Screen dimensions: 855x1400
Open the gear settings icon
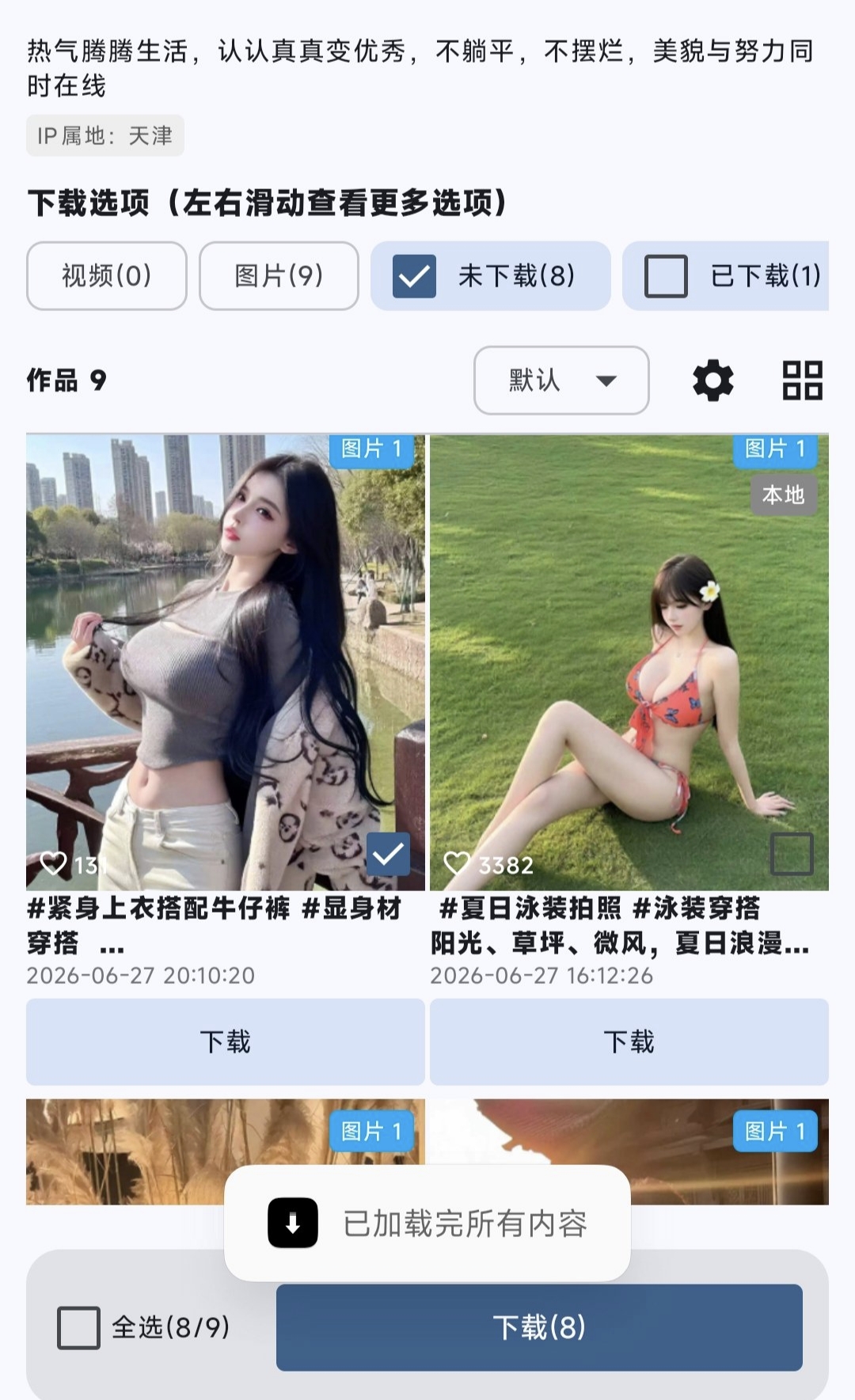(713, 381)
